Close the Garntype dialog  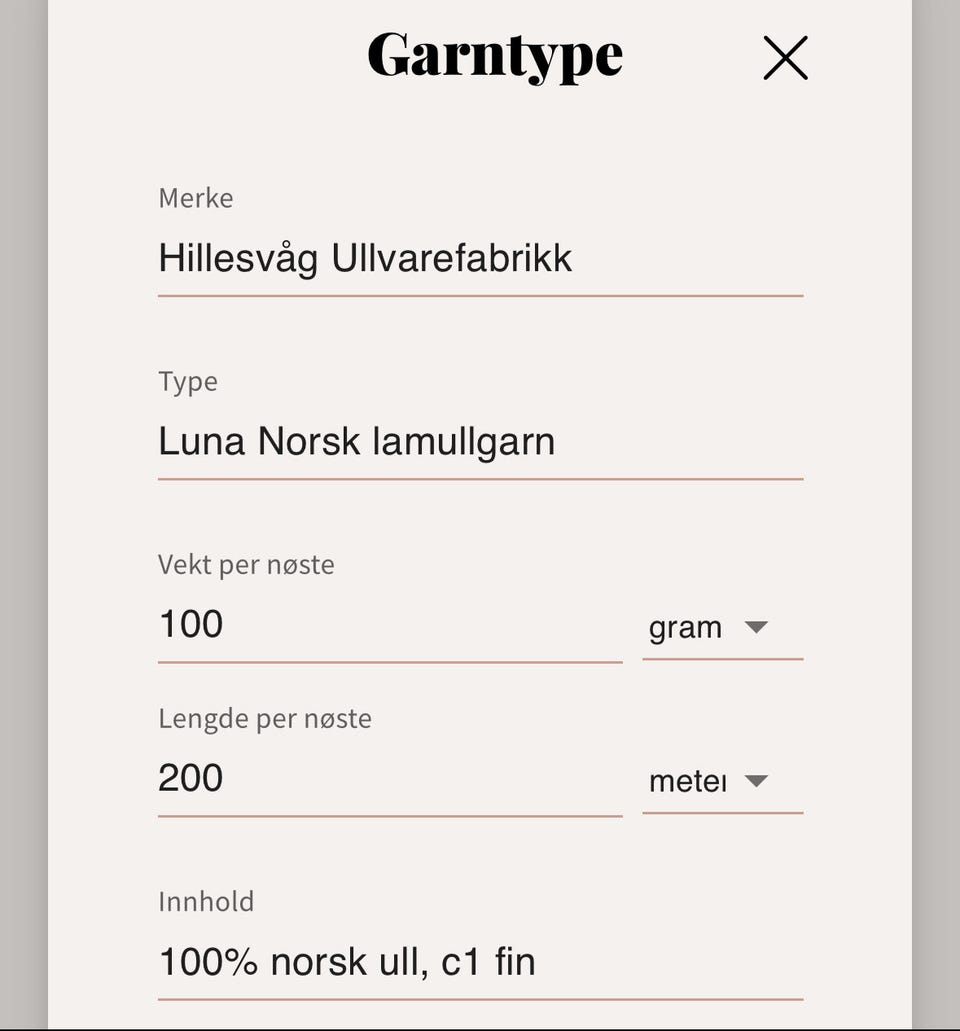point(785,59)
